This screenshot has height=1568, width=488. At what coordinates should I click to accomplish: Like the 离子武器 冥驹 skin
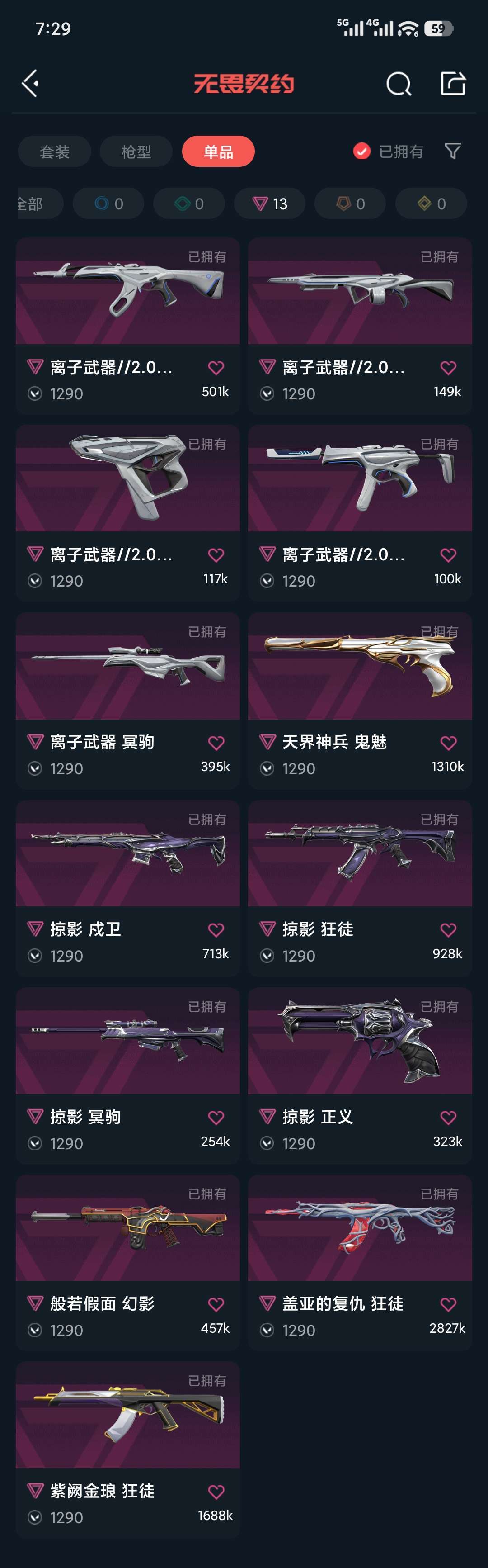(x=216, y=743)
